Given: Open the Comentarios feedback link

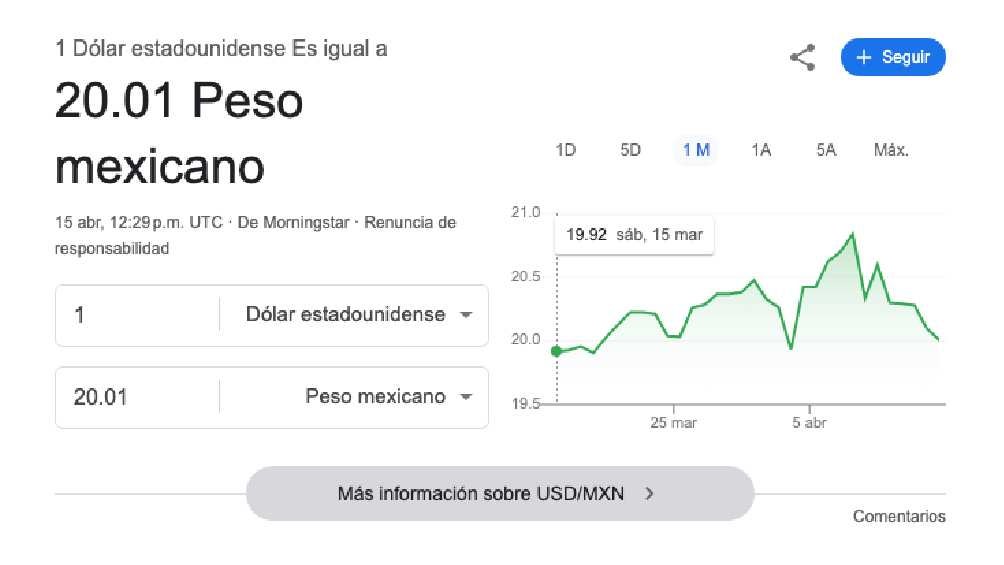Looking at the screenshot, I should tap(899, 517).
